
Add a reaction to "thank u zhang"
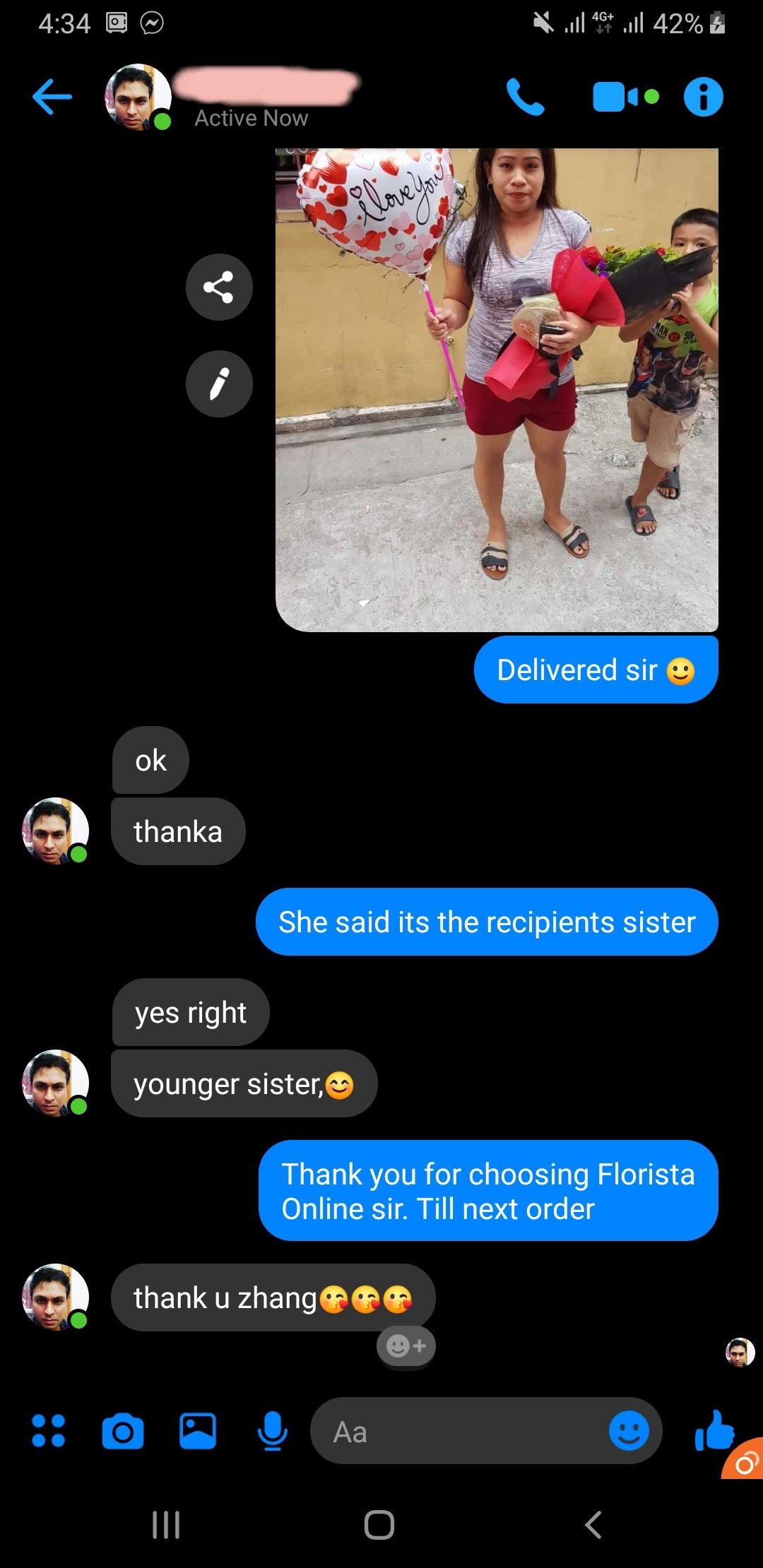[406, 1346]
